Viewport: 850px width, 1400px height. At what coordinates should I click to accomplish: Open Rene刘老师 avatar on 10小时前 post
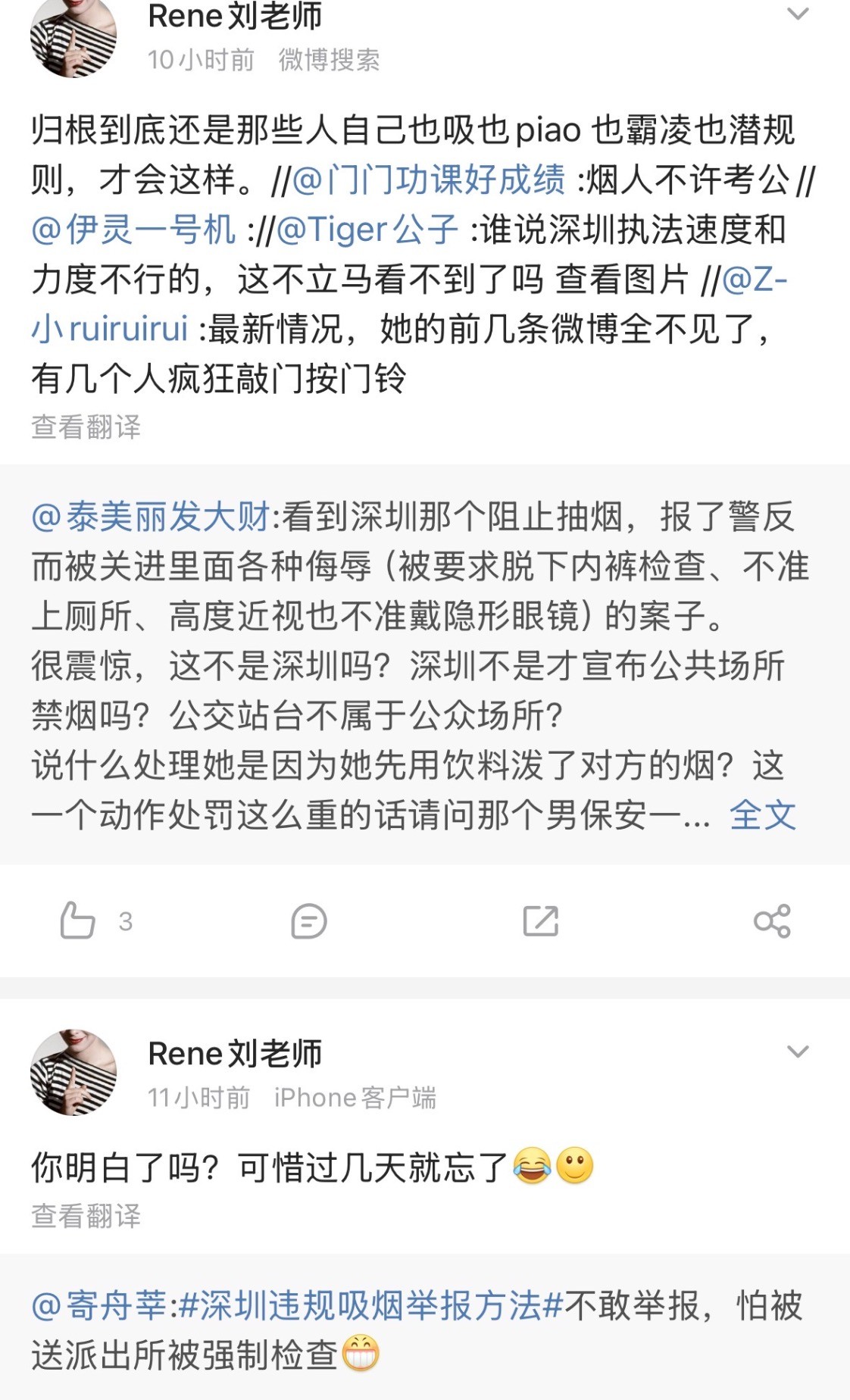click(73, 38)
